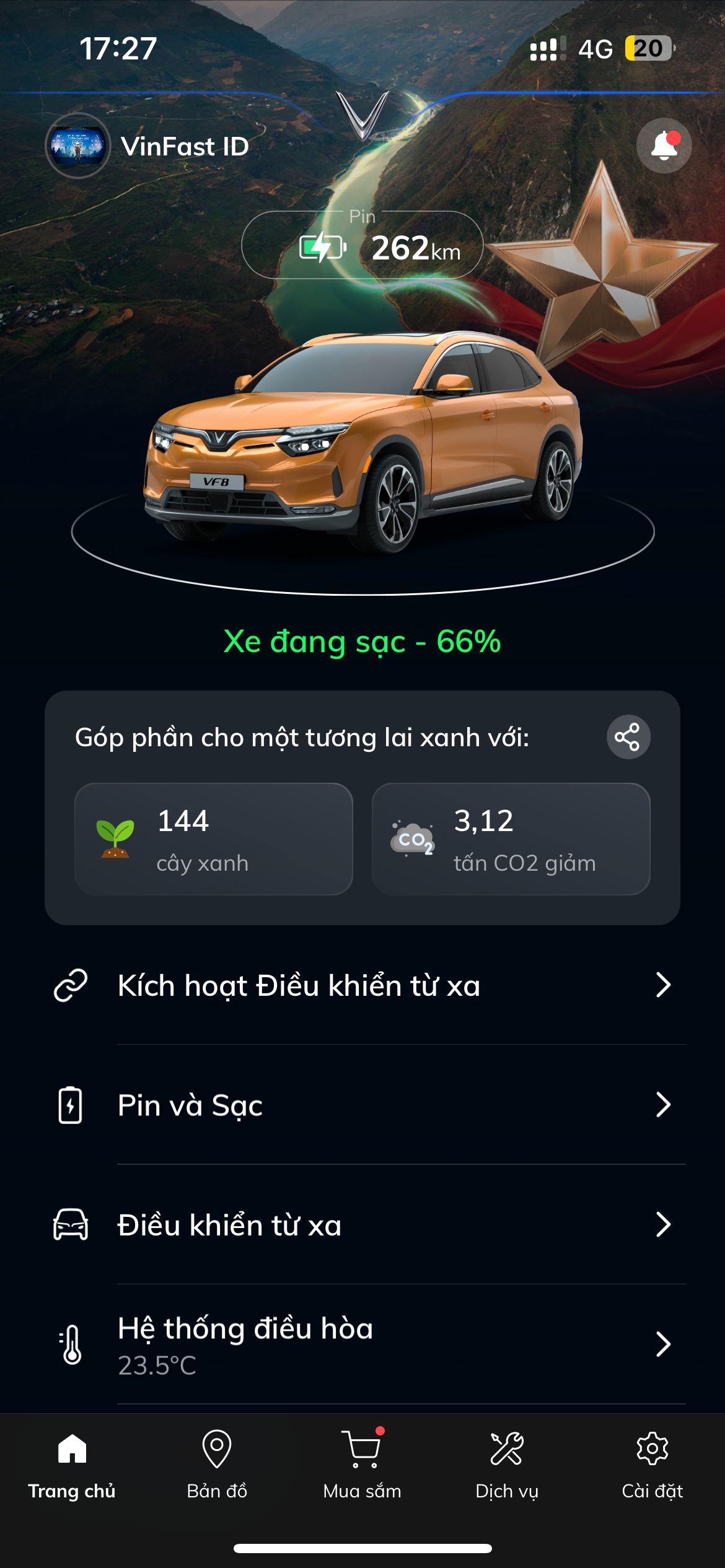725x1568 pixels.
Task: Tap the 3,12 tấn CO2 giảm card
Action: tap(511, 838)
